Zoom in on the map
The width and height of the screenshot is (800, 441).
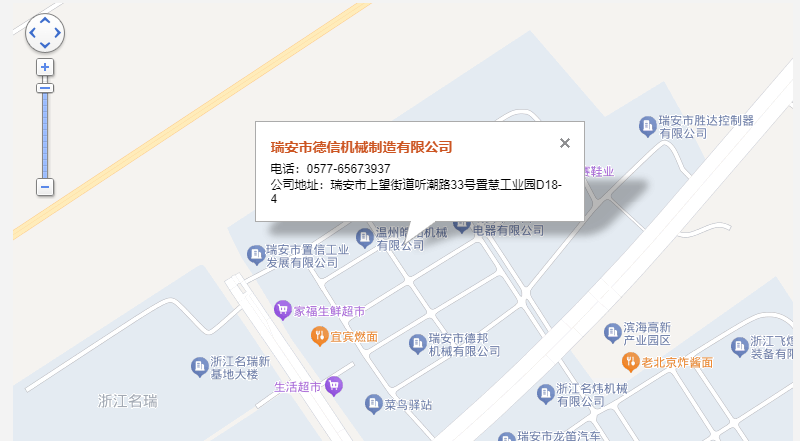[45, 67]
